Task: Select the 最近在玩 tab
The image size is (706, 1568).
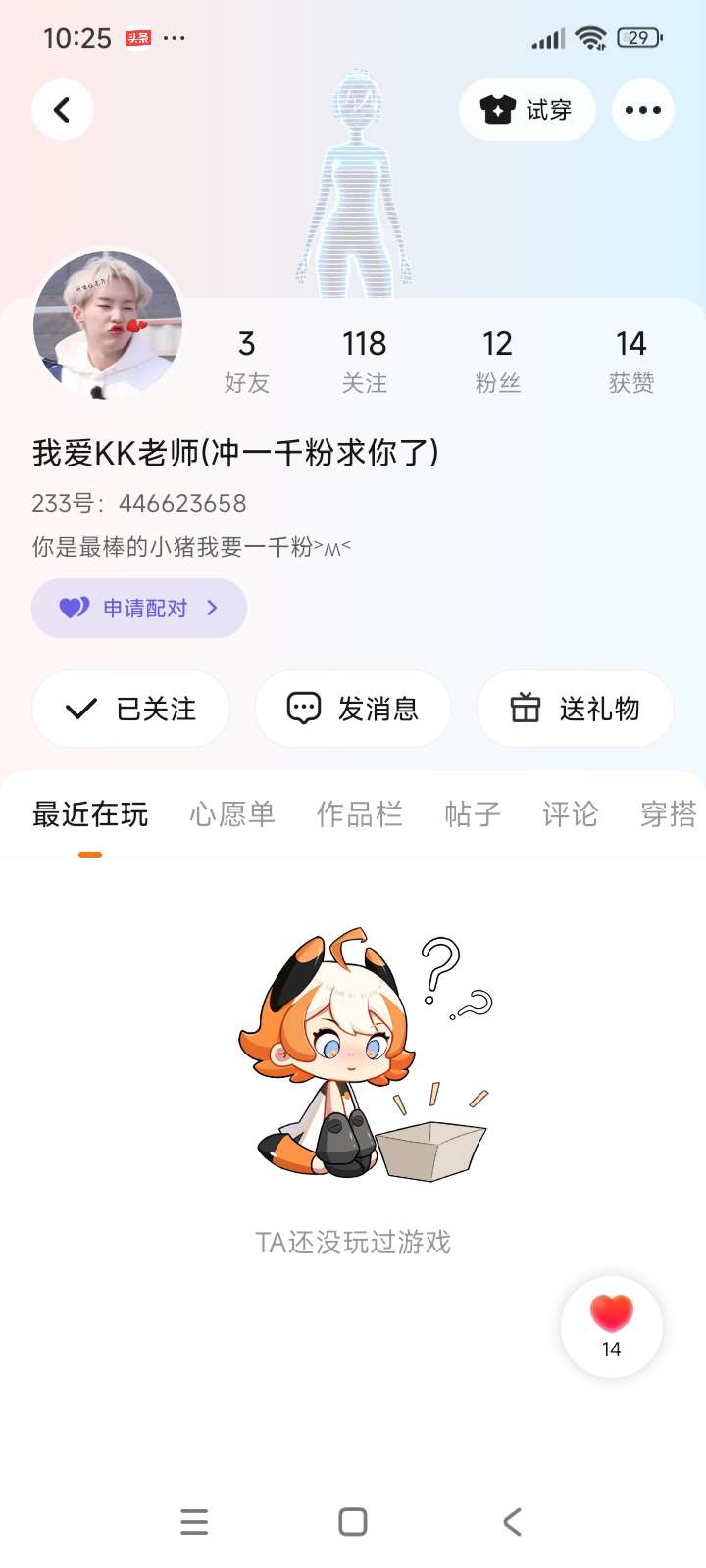Action: point(90,814)
